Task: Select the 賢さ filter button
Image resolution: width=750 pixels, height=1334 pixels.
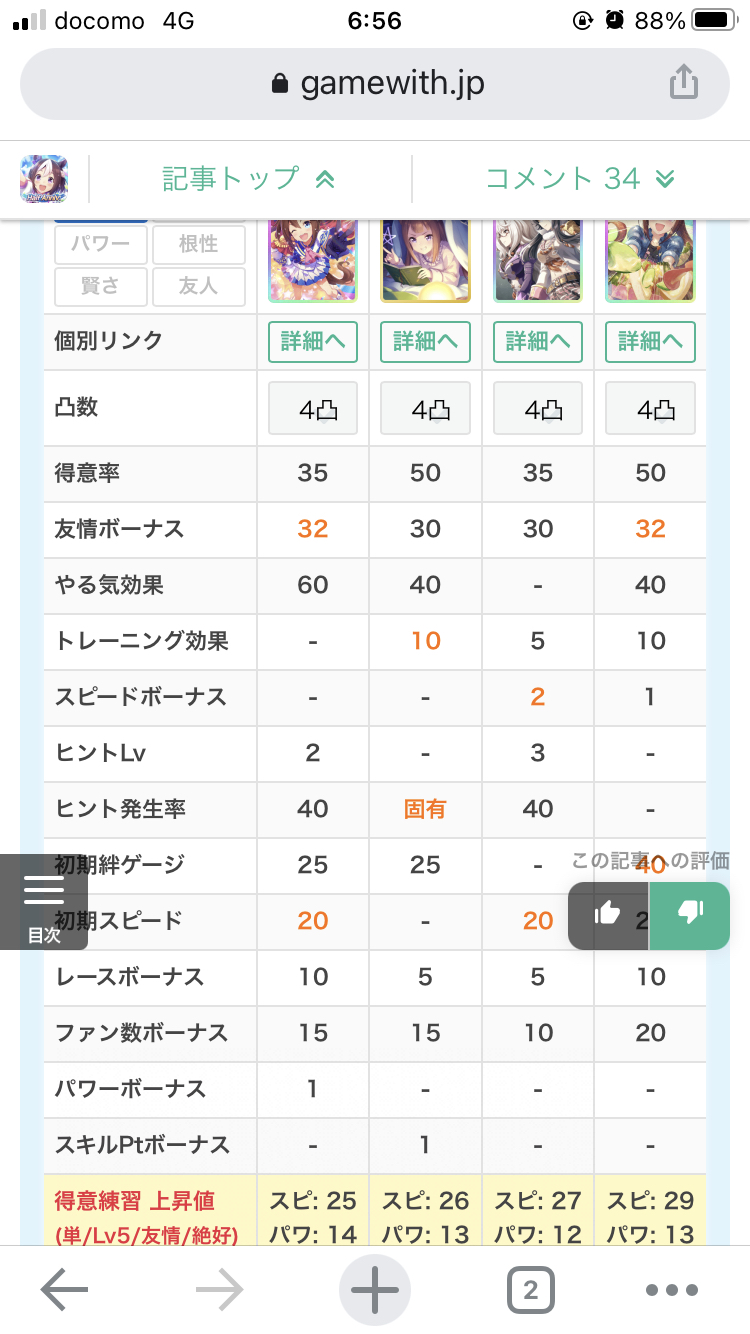Action: [100, 286]
